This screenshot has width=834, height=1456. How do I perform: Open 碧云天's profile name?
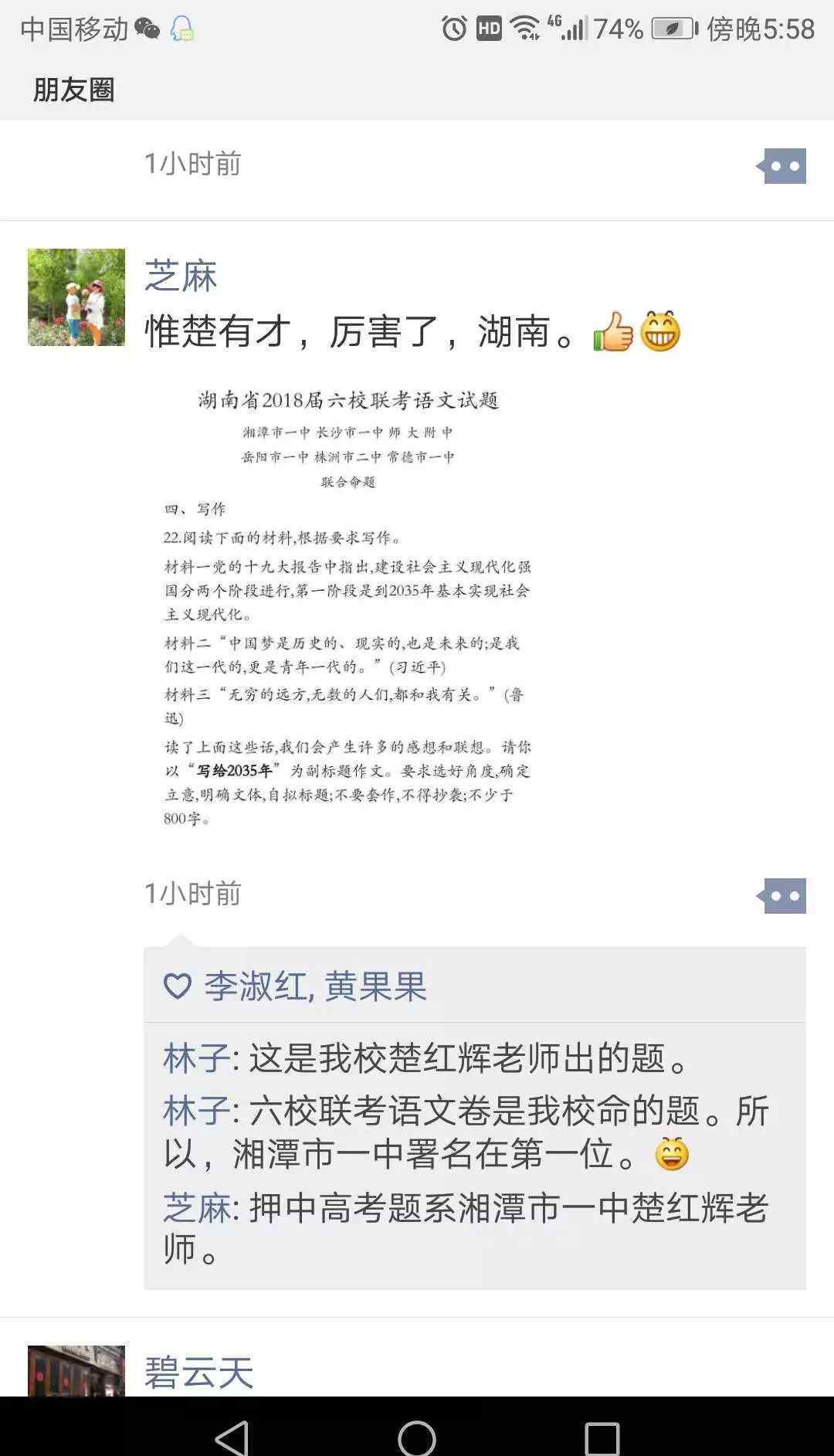pyautogui.click(x=199, y=1373)
